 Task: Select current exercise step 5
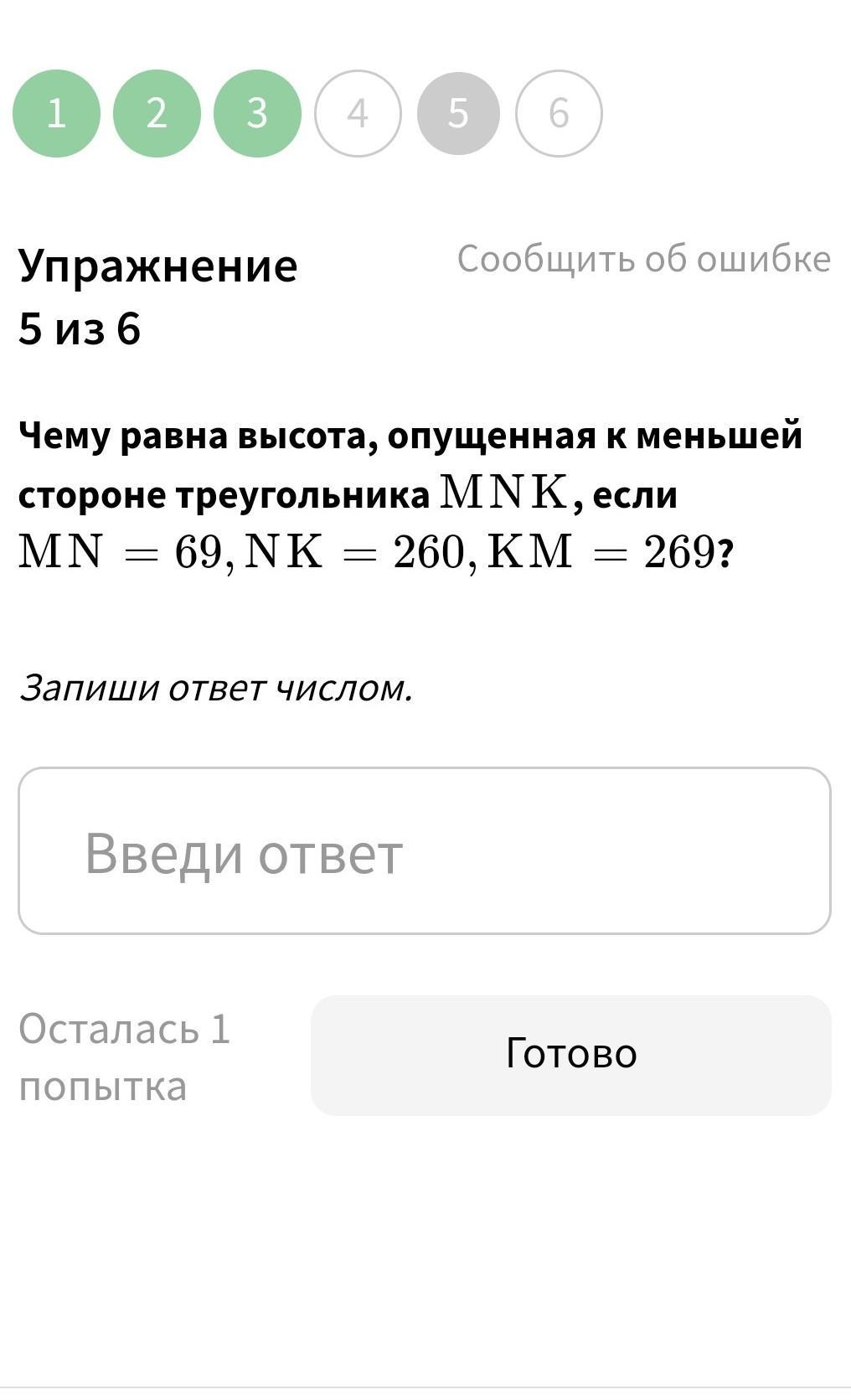click(458, 113)
